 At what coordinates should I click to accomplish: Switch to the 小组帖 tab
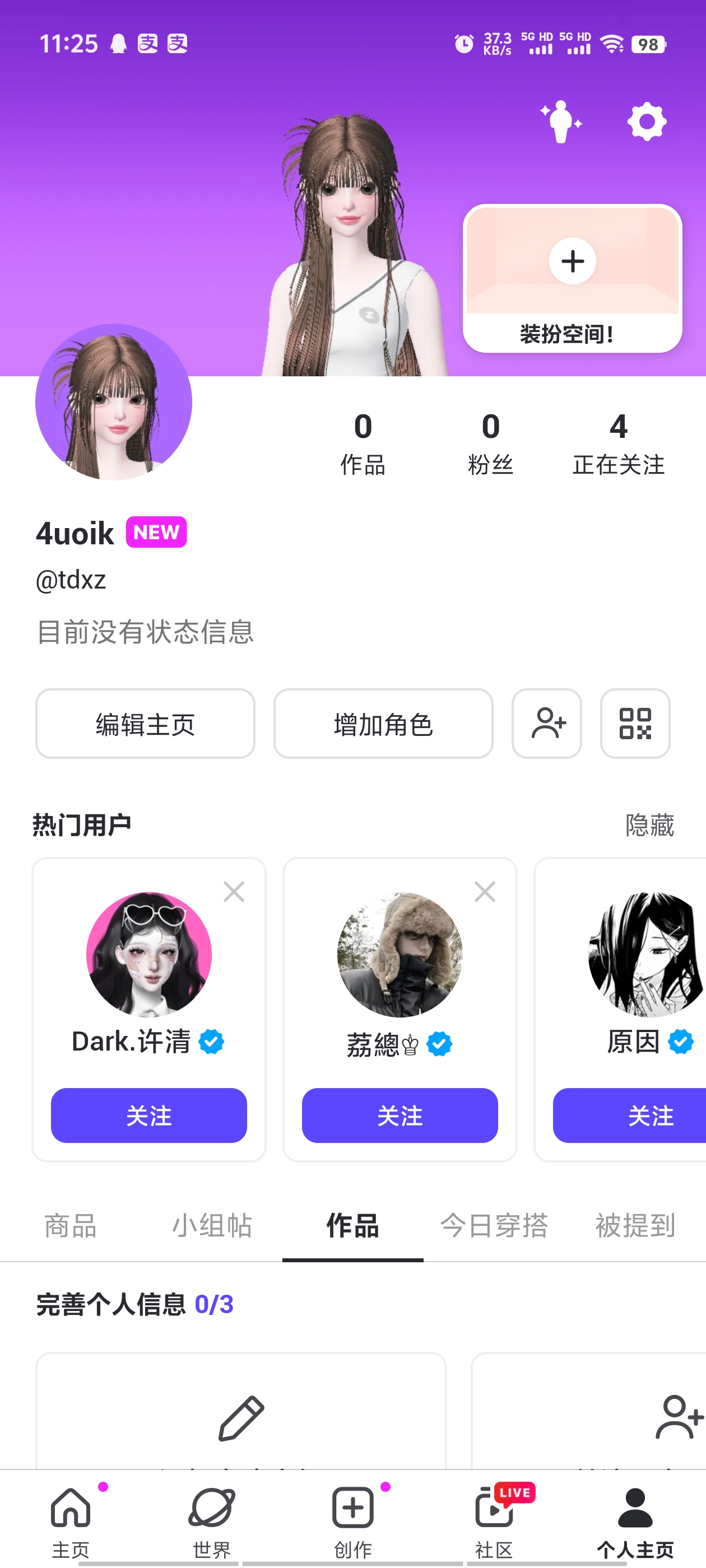click(211, 1226)
